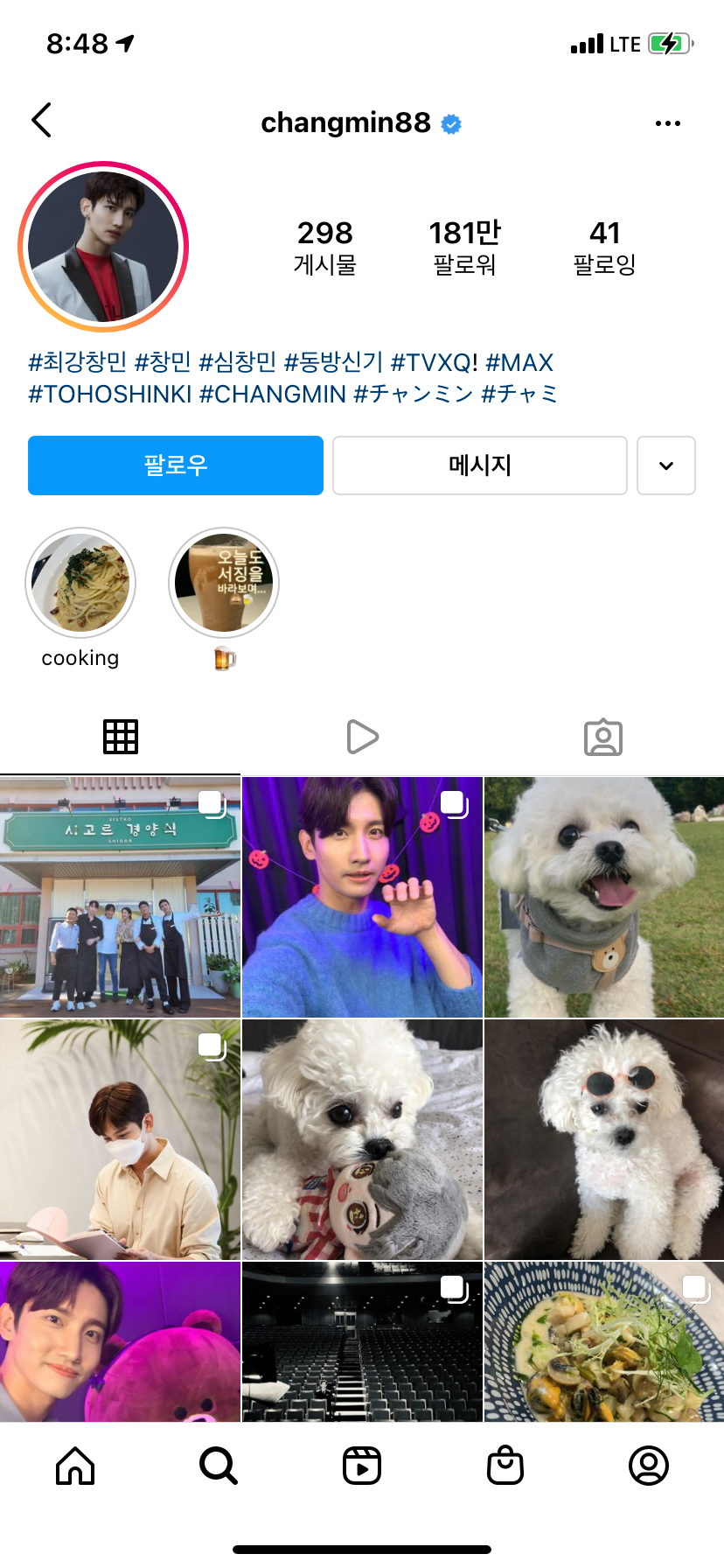View changmin88's profile picture story

tap(103, 247)
